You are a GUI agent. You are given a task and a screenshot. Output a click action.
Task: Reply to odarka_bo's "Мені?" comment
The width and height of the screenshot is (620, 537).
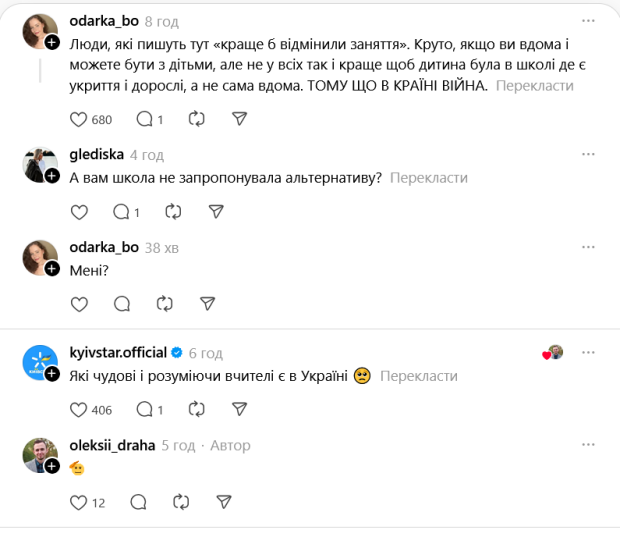coord(122,304)
